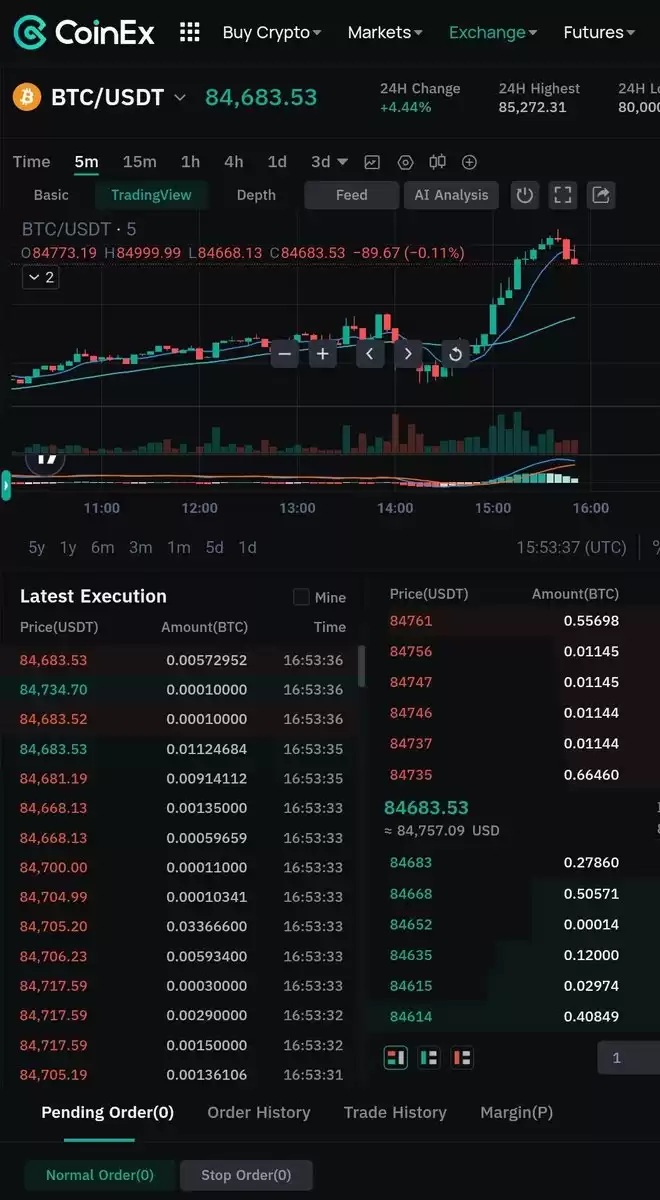
Task: Reset the chart view
Action: click(x=455, y=354)
